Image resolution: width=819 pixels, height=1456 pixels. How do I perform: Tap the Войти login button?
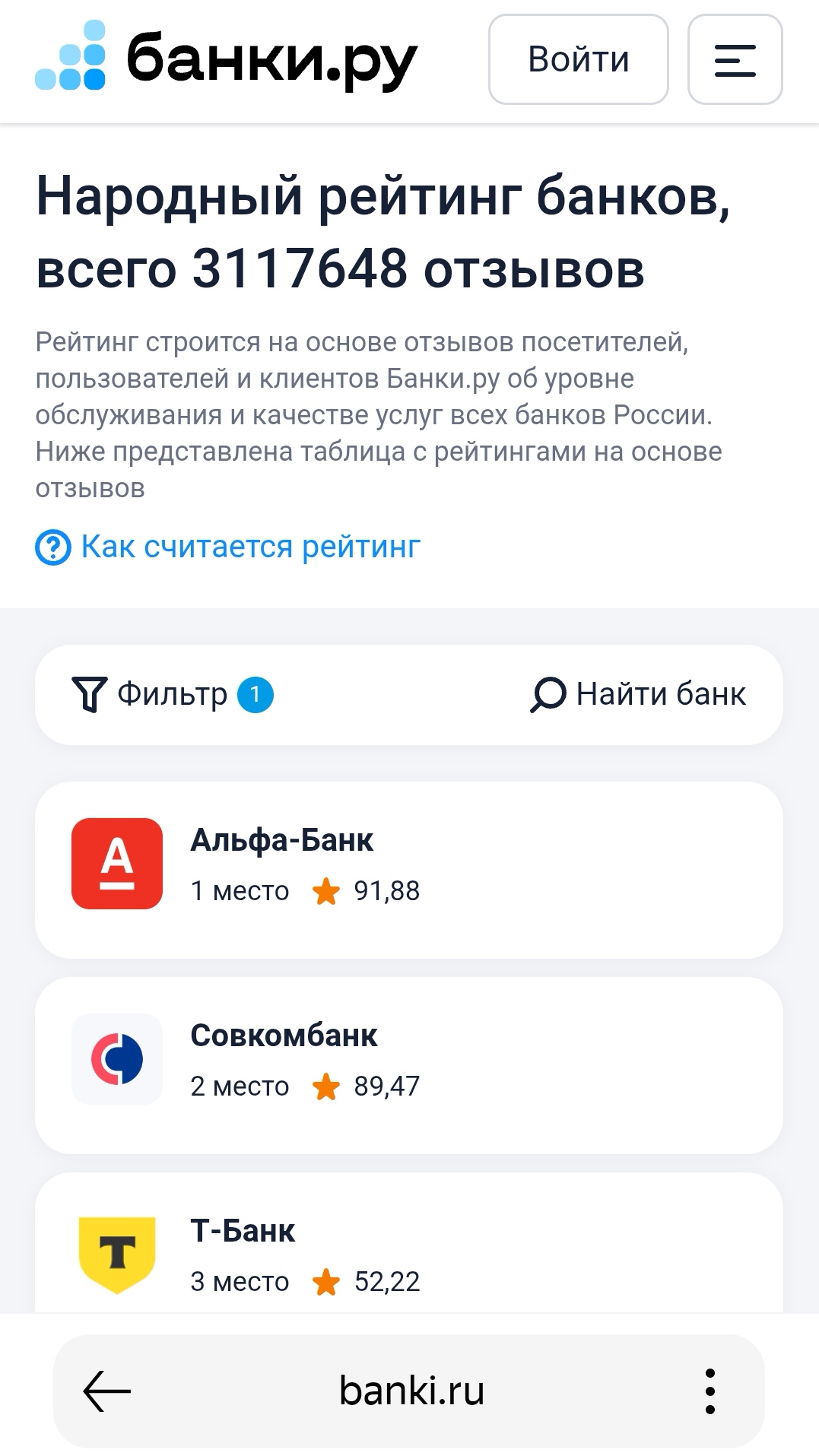click(578, 59)
